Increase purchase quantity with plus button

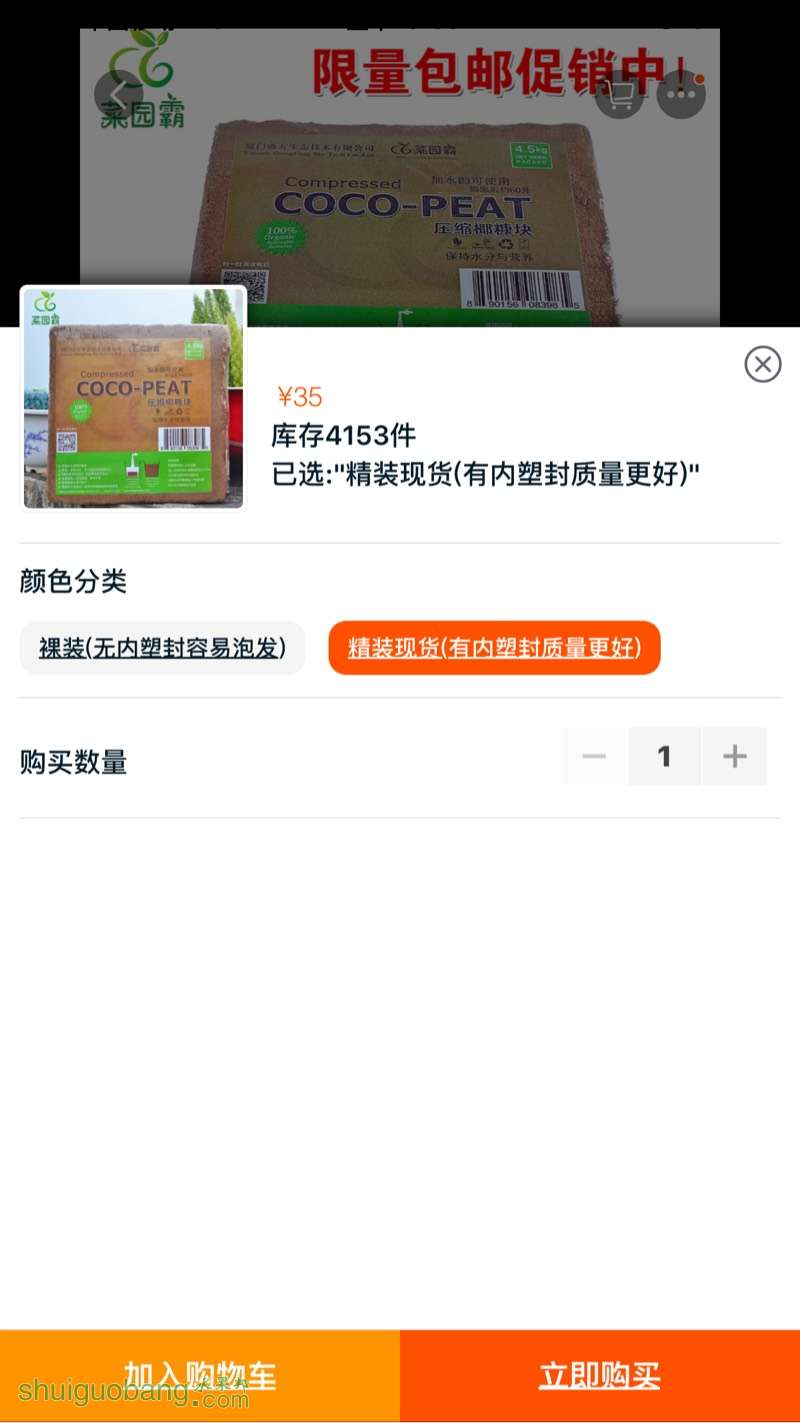pyautogui.click(x=734, y=756)
